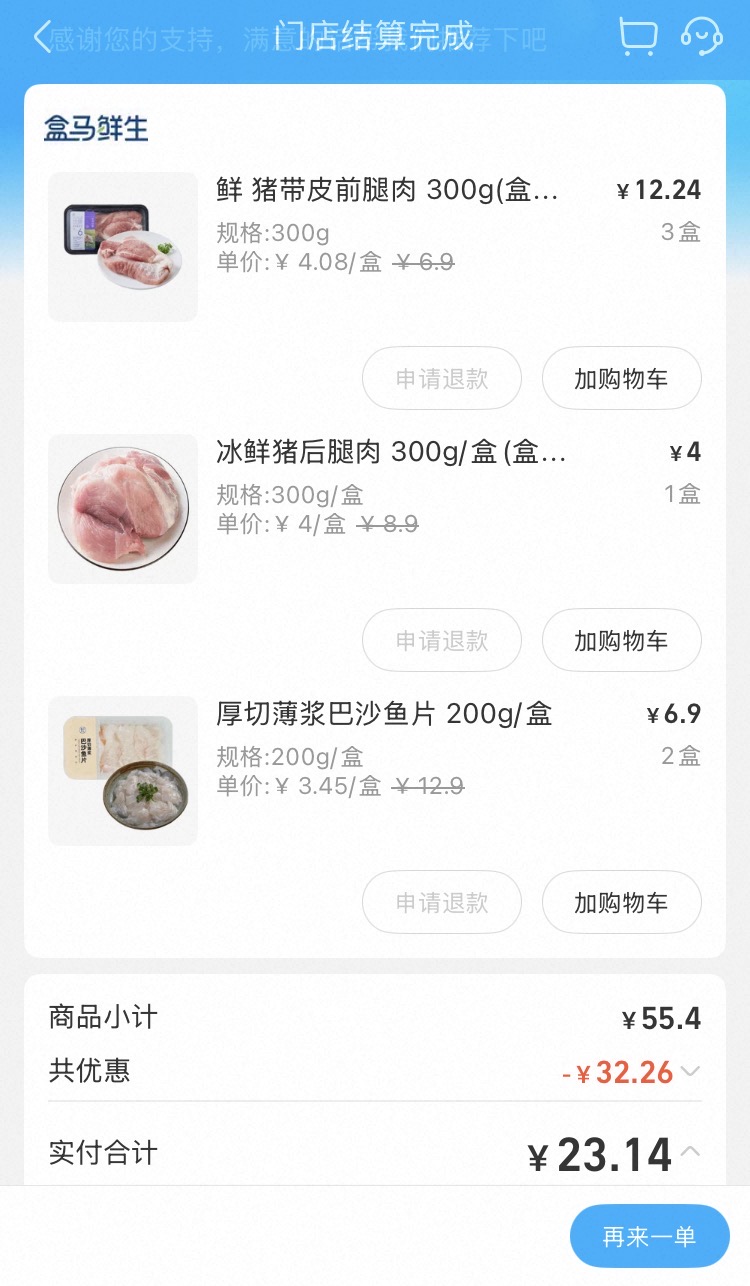Go back using the top-left arrow
Screen dimensions: 750x1286
[42, 38]
